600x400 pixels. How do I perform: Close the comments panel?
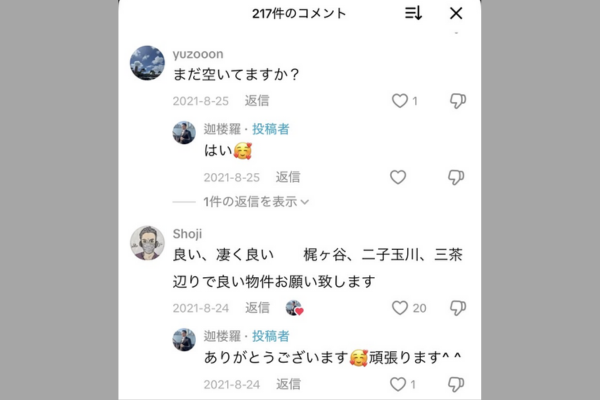click(x=456, y=13)
